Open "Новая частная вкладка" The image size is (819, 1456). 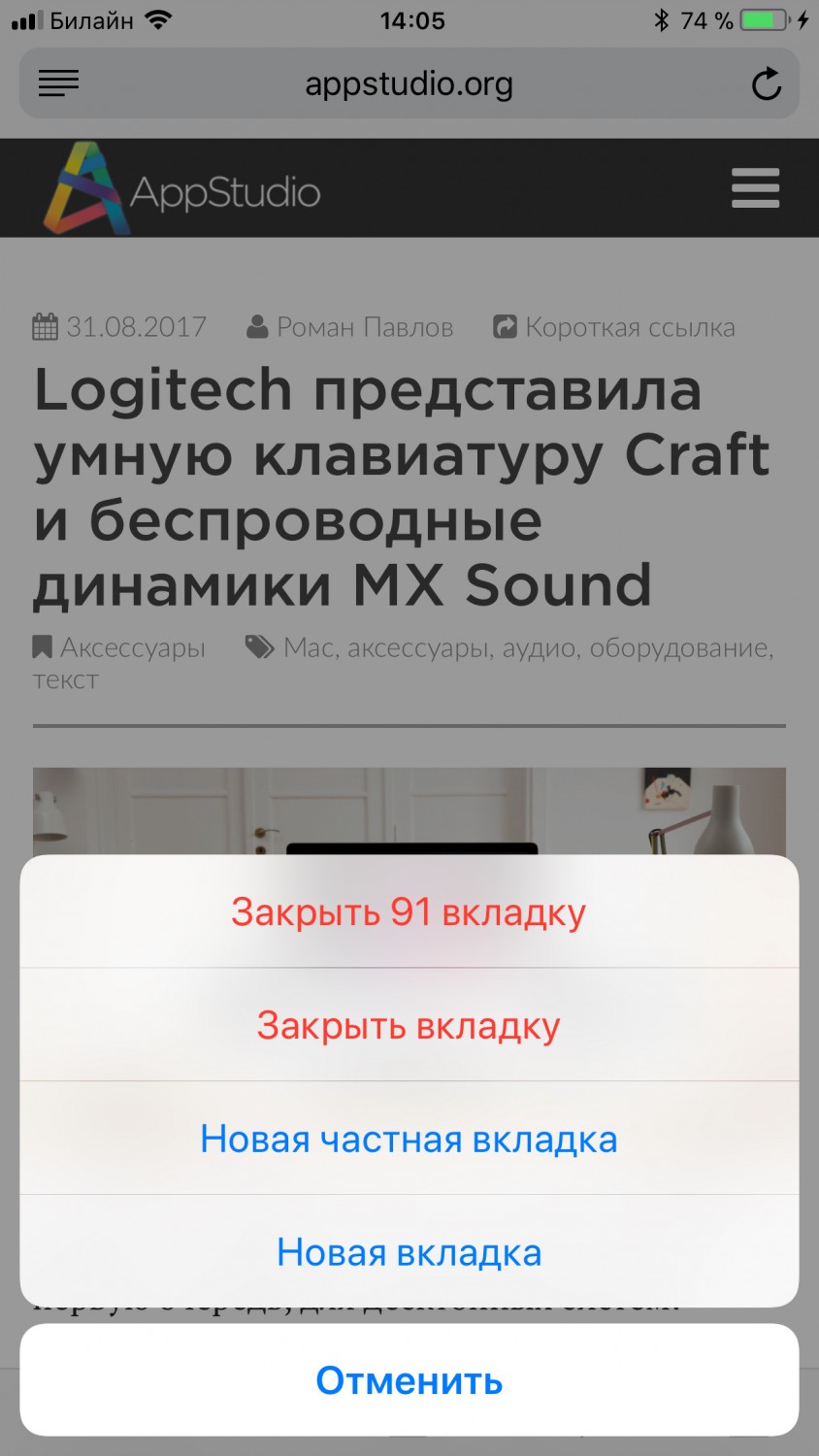[409, 1139]
